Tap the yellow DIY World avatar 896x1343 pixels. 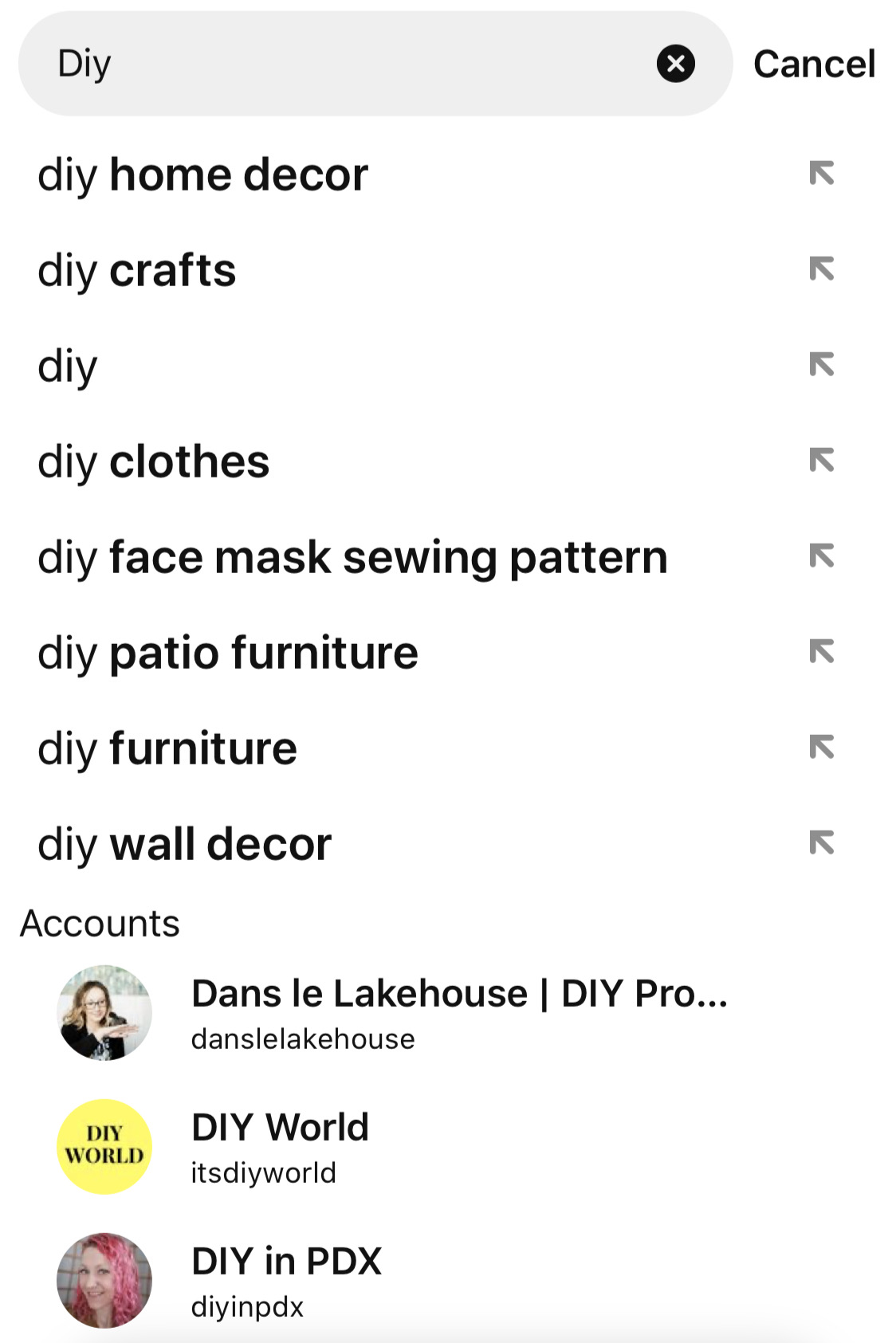click(x=104, y=1145)
